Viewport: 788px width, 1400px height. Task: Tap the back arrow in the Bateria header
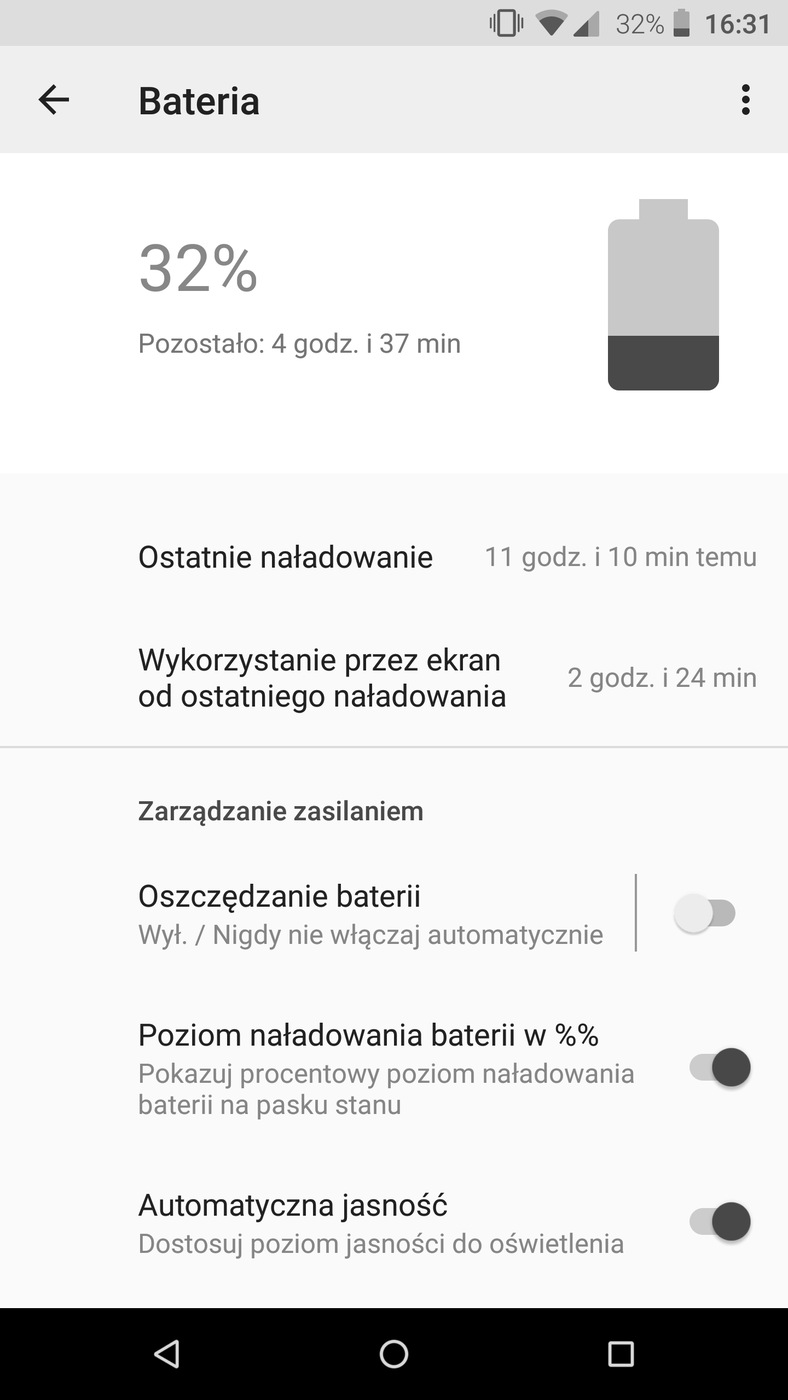(x=54, y=99)
